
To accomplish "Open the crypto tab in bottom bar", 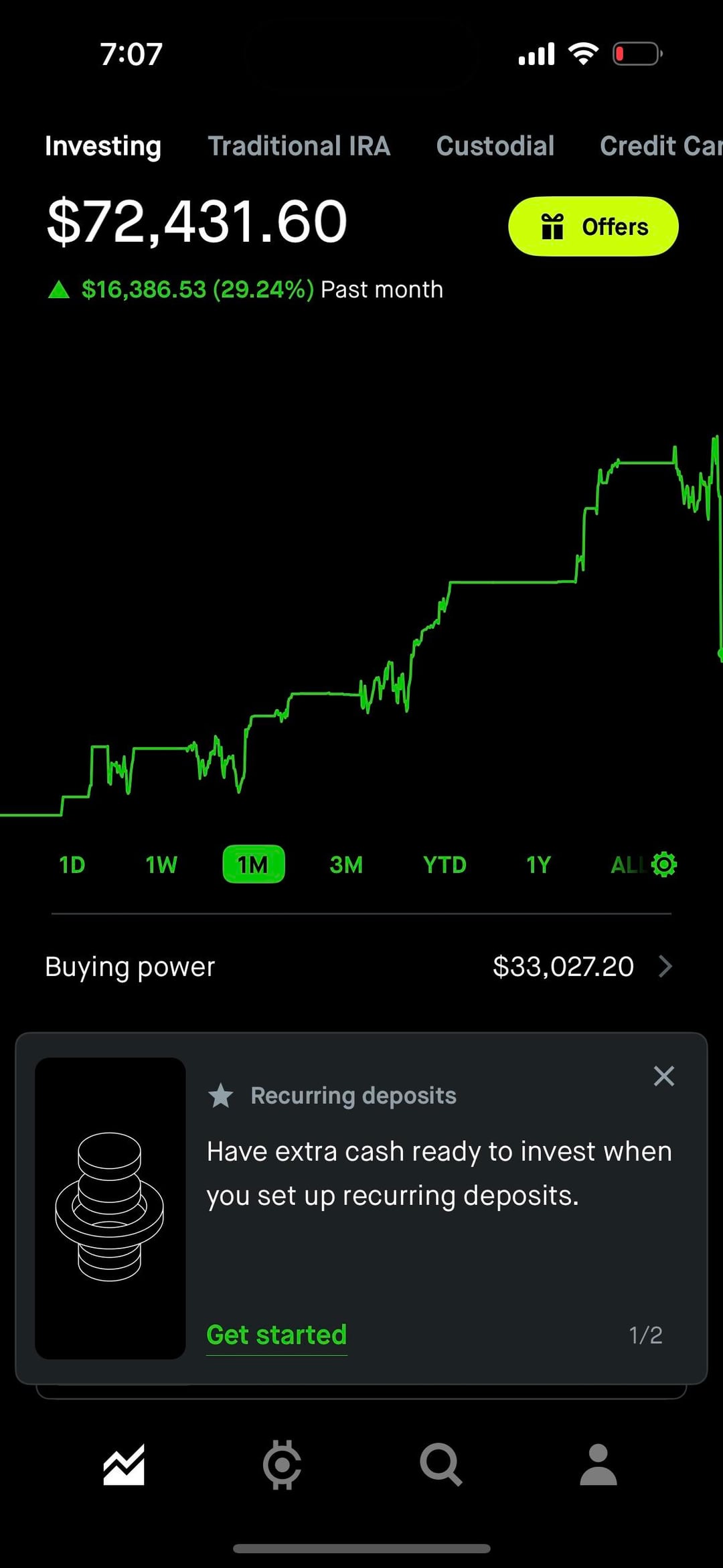I will pos(282,1465).
